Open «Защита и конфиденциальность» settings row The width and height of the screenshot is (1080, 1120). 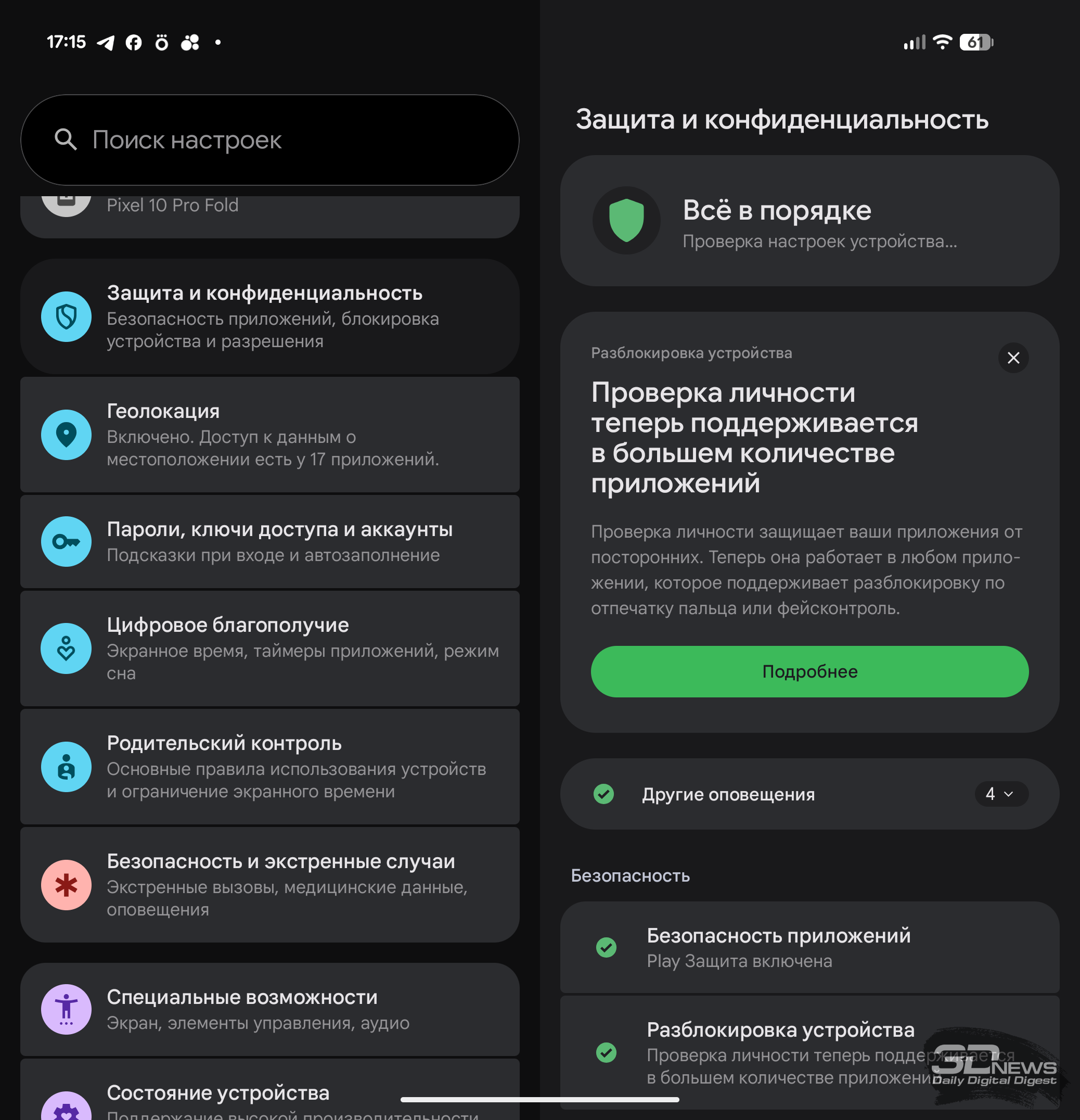(269, 316)
